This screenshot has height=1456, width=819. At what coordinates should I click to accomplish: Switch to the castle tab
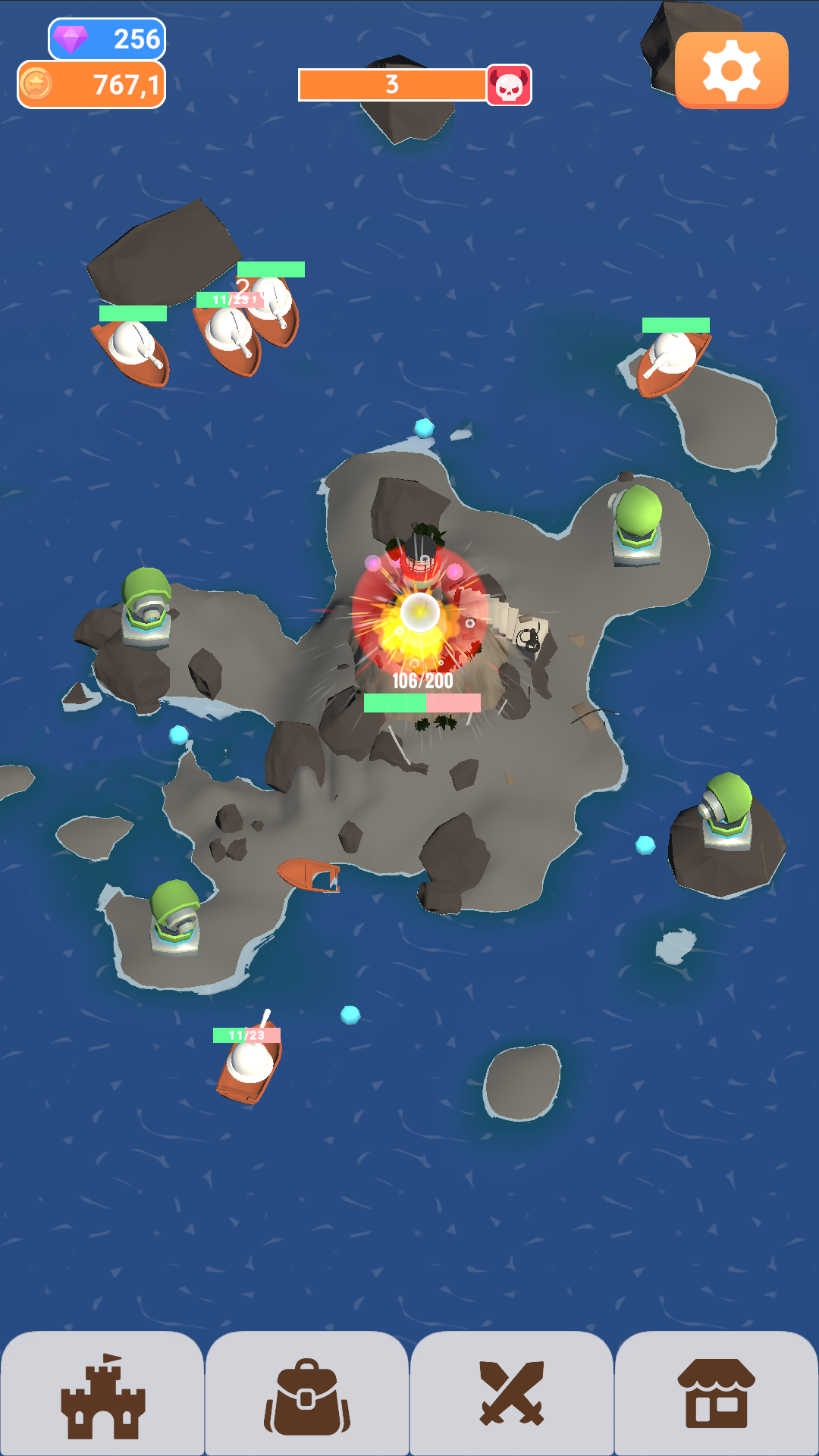tap(102, 1395)
